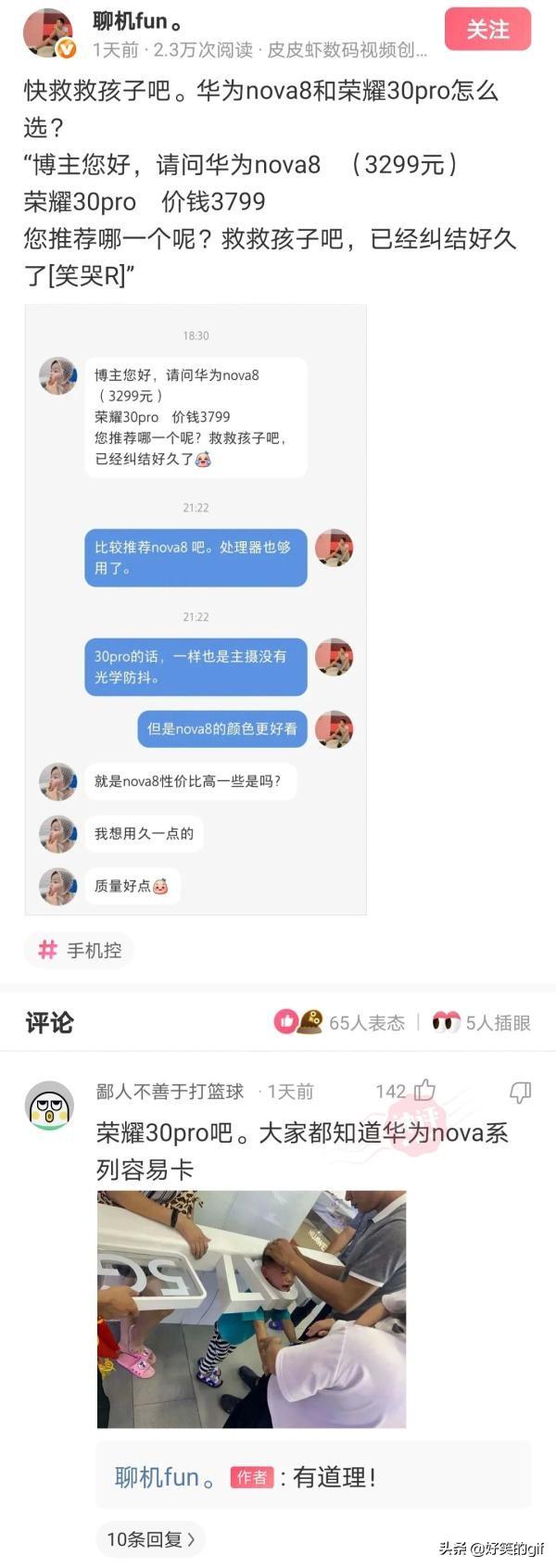The height and width of the screenshot is (1568, 556).
Task: Expand the 10条回复 replies
Action: pyautogui.click(x=150, y=1539)
